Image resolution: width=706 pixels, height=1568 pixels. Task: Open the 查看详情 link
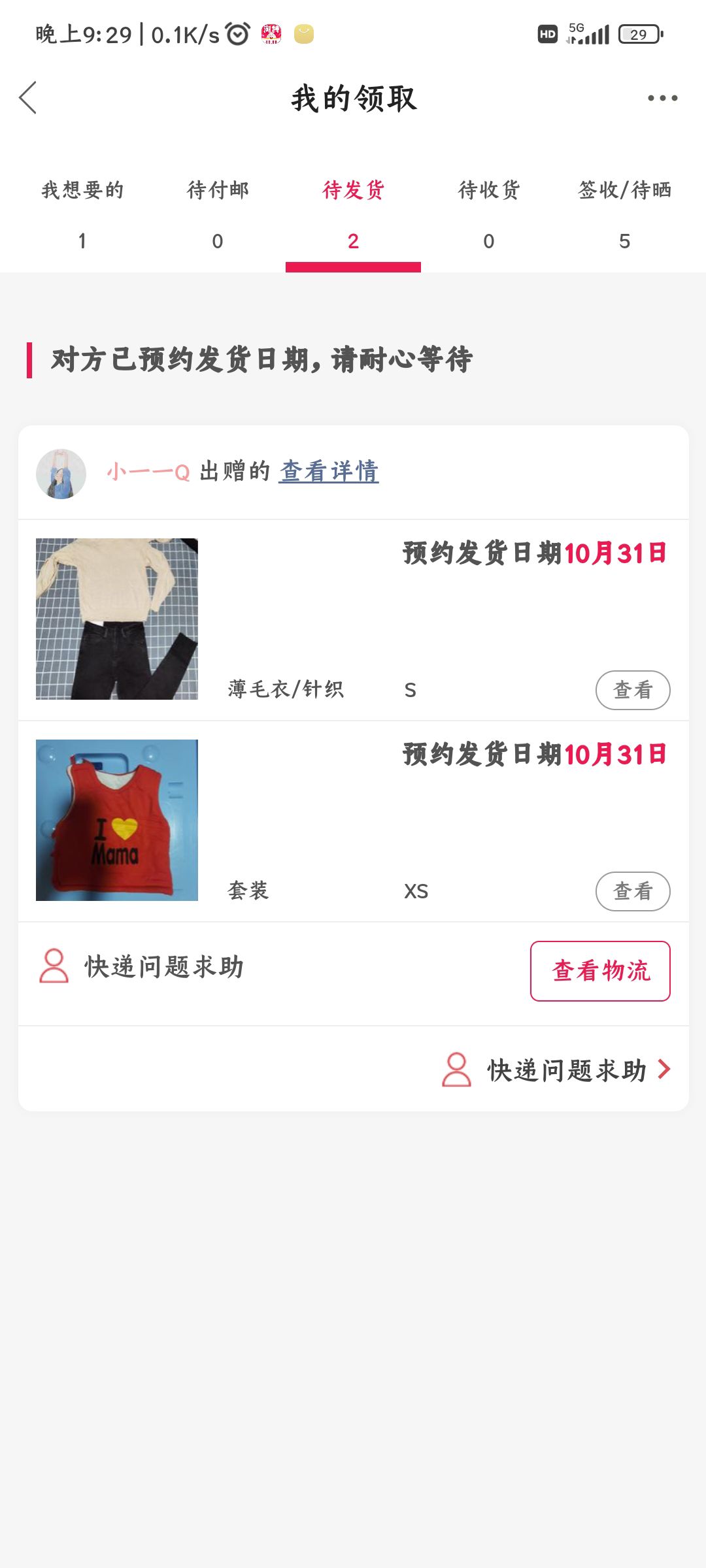[x=329, y=471]
